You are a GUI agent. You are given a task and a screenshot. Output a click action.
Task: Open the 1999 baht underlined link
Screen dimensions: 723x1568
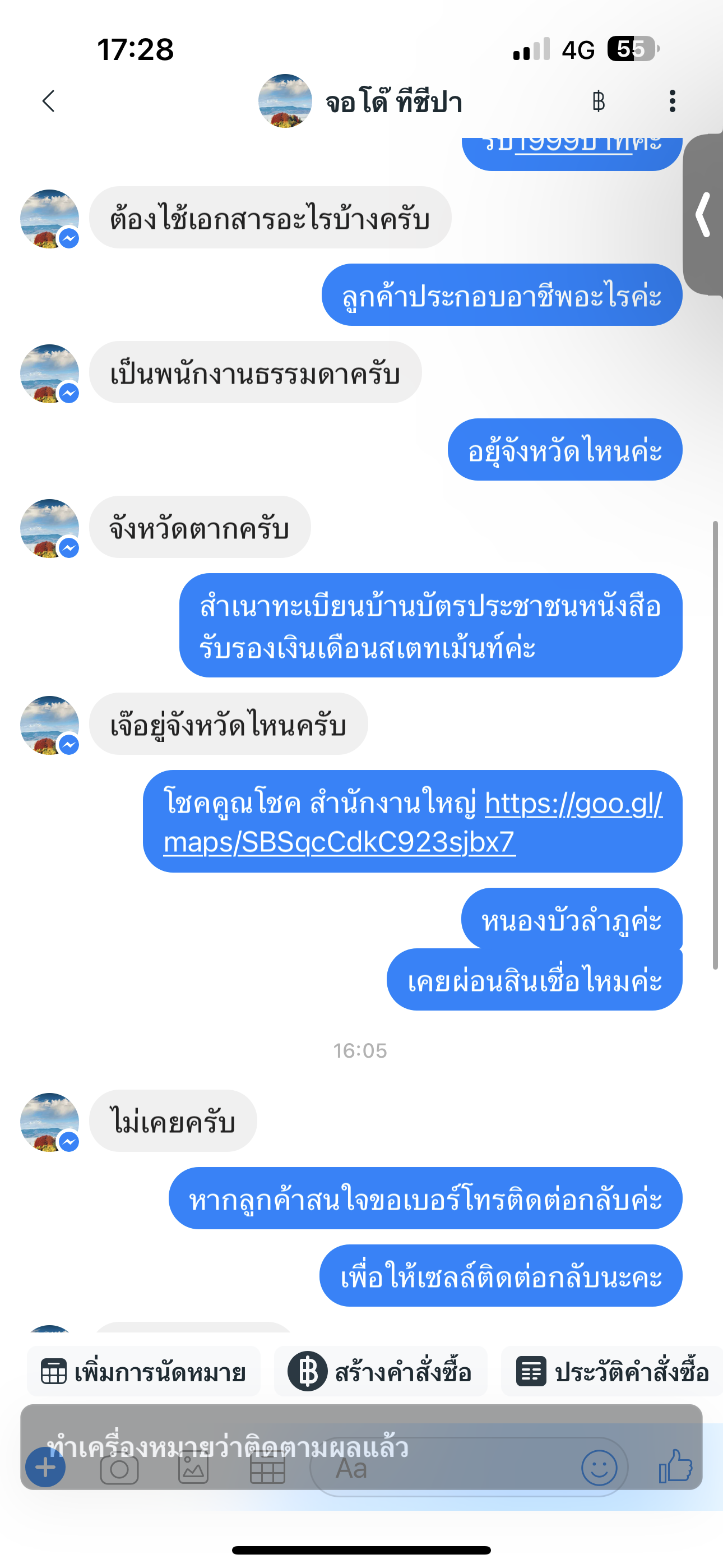(x=573, y=145)
